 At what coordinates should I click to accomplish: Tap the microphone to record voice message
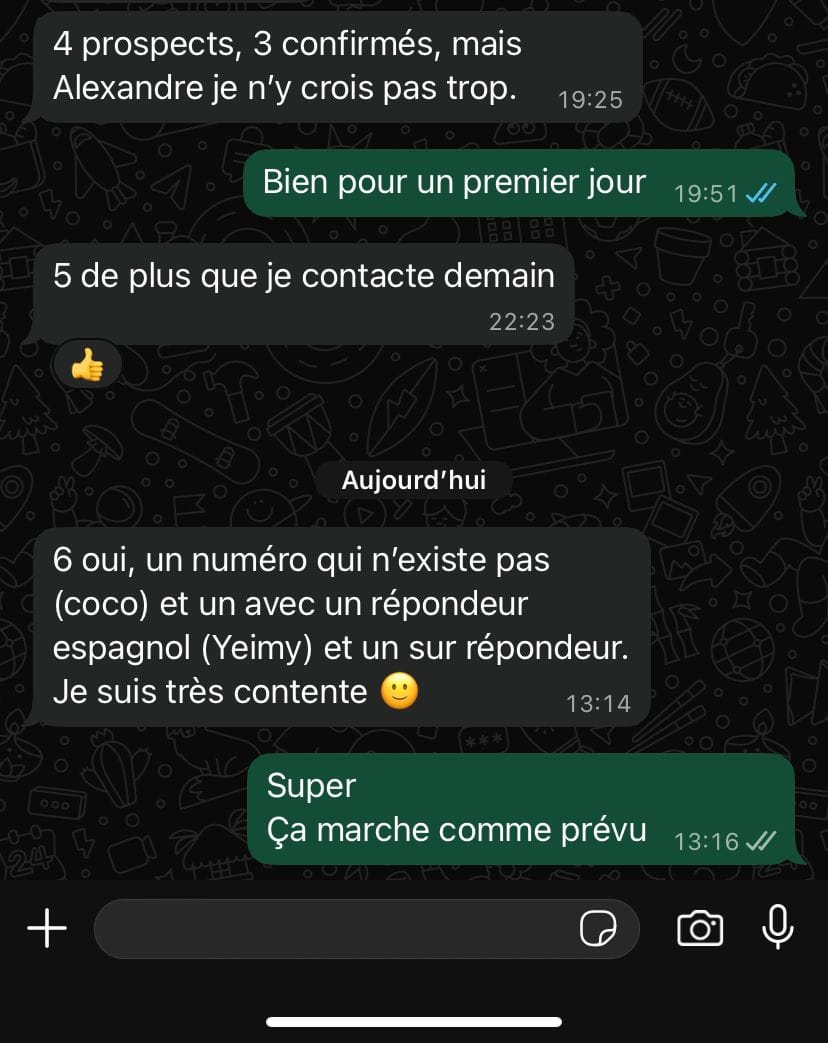pyautogui.click(x=777, y=928)
